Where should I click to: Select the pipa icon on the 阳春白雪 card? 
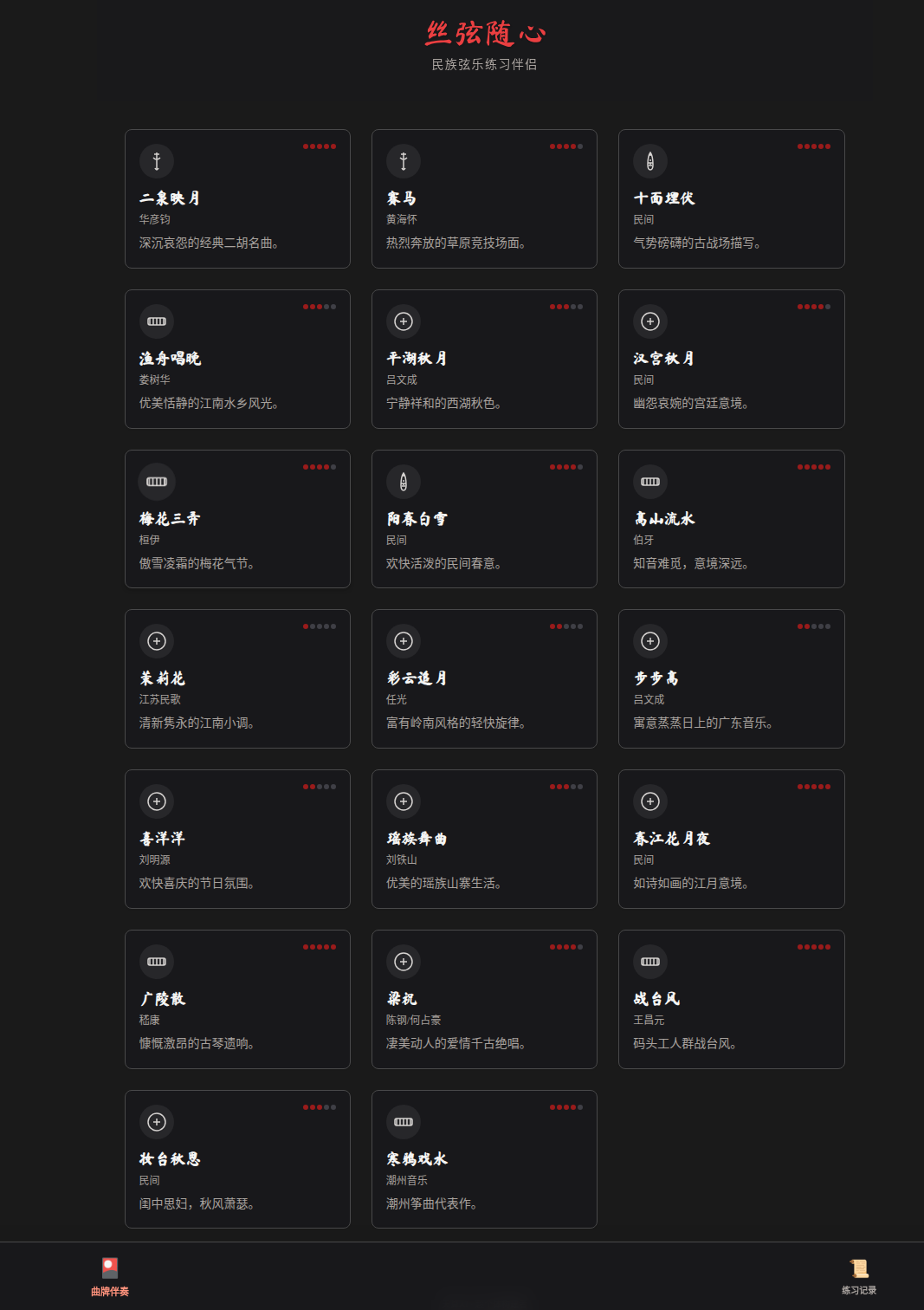coord(404,481)
